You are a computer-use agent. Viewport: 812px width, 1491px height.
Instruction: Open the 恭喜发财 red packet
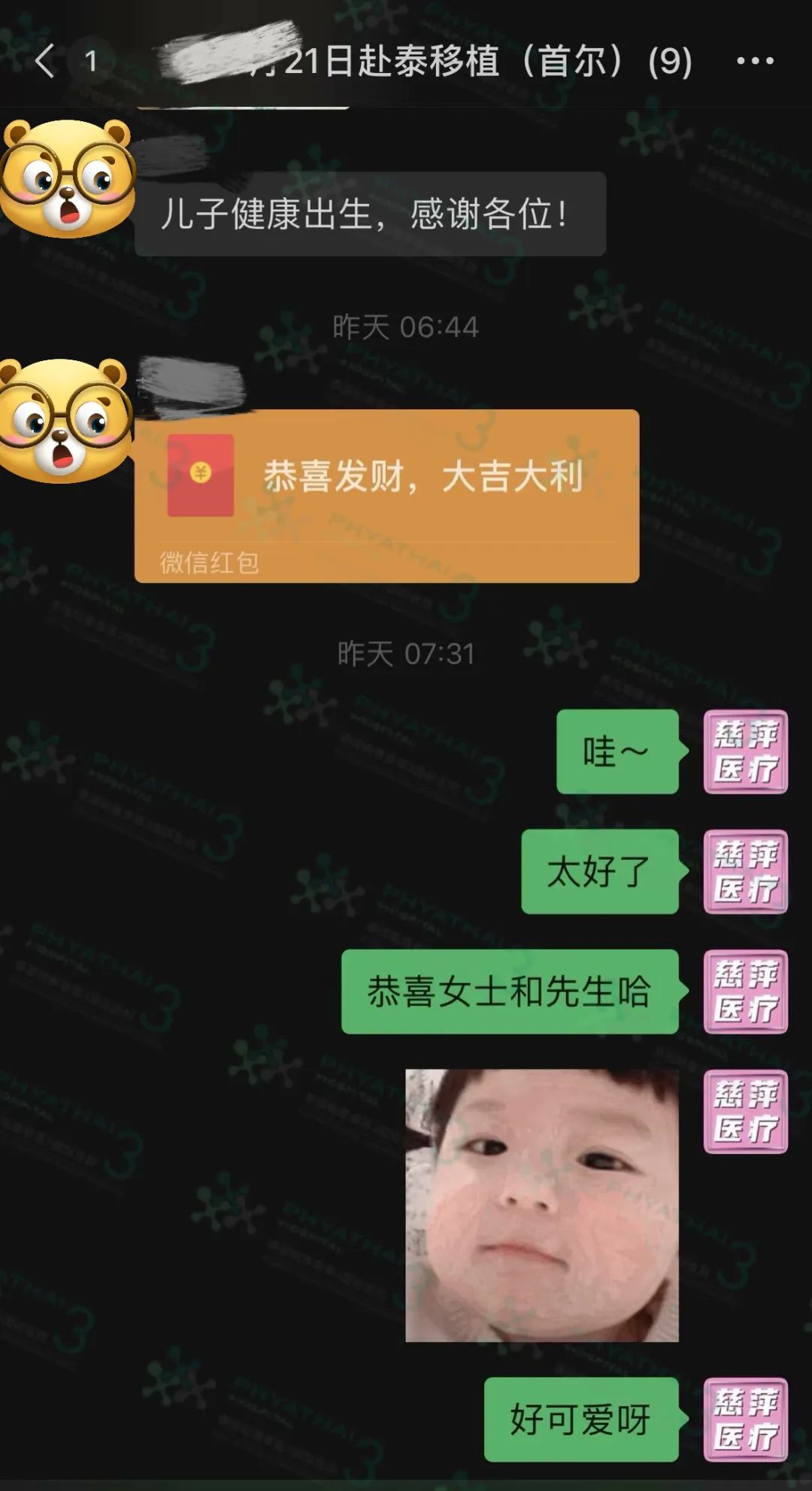coord(386,495)
